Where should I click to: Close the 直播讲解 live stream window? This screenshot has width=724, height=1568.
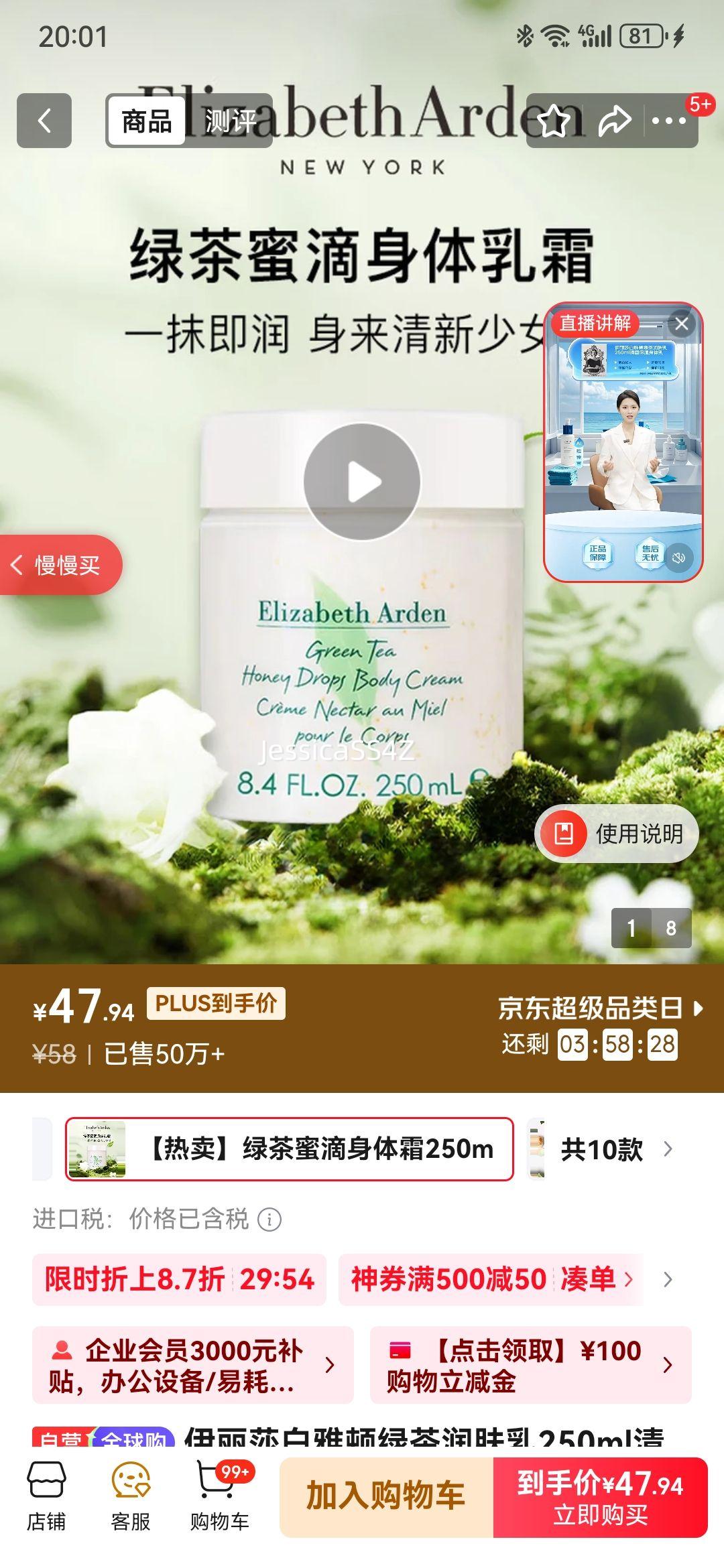pos(680,324)
